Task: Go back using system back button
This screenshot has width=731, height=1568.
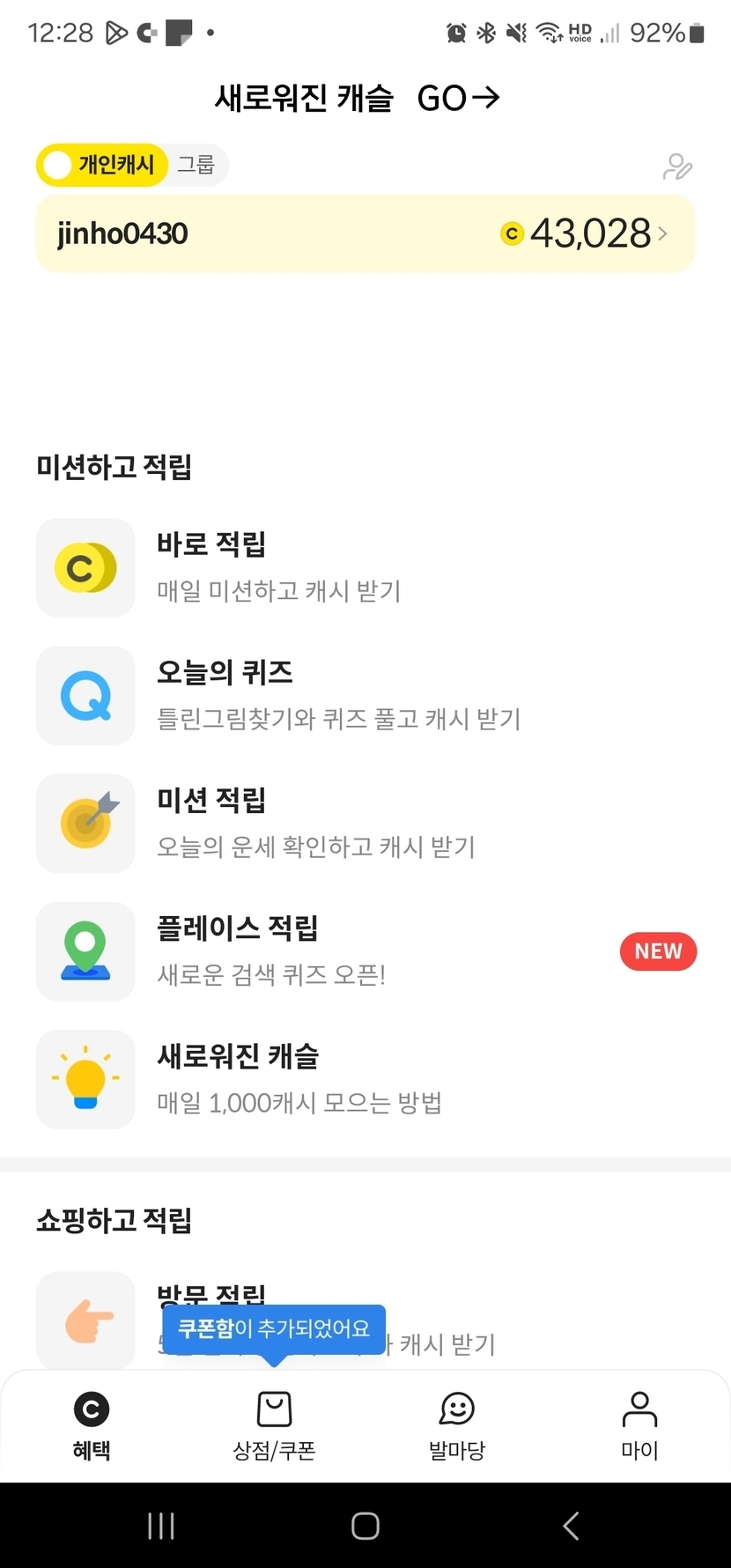Action: pyautogui.click(x=571, y=1526)
